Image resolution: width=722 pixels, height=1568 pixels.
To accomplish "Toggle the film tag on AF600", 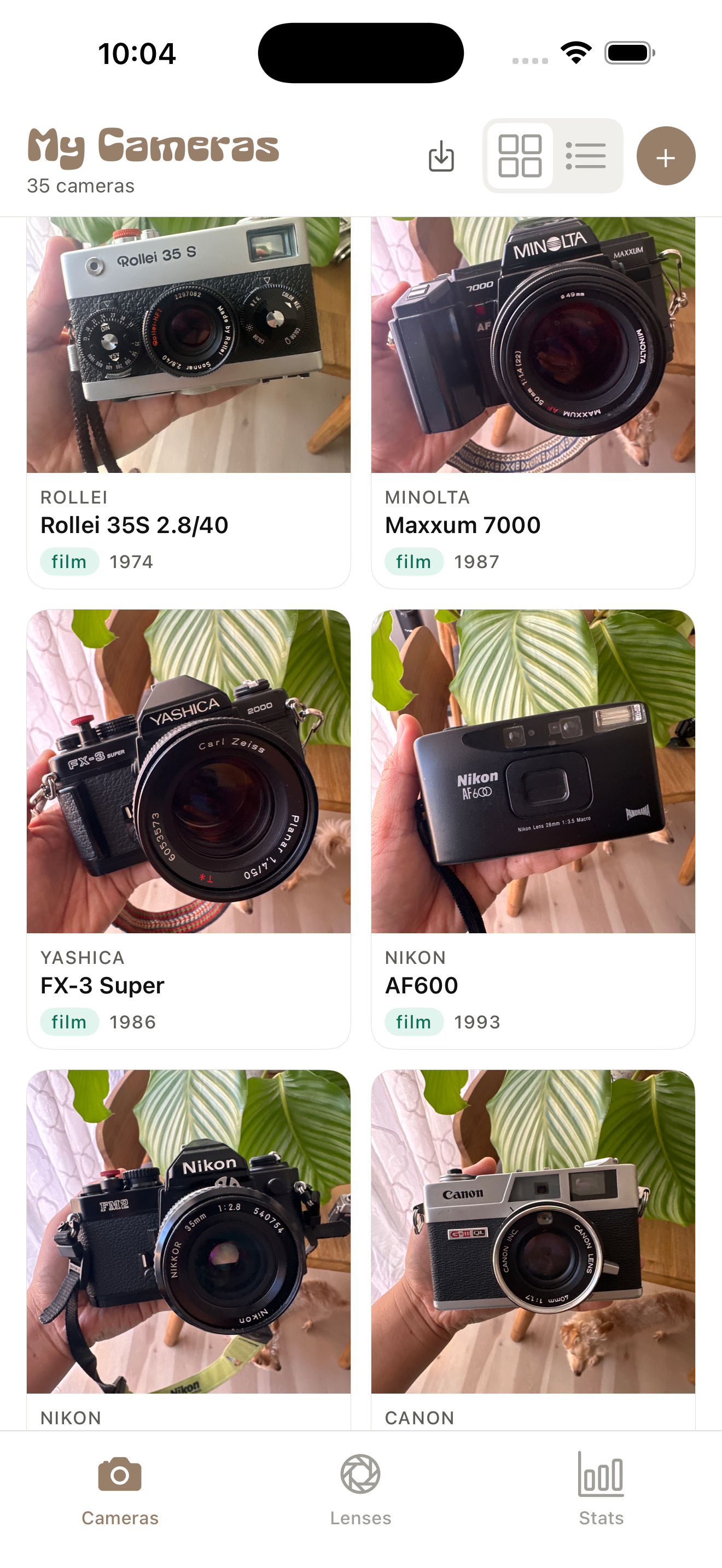I will point(414,1022).
